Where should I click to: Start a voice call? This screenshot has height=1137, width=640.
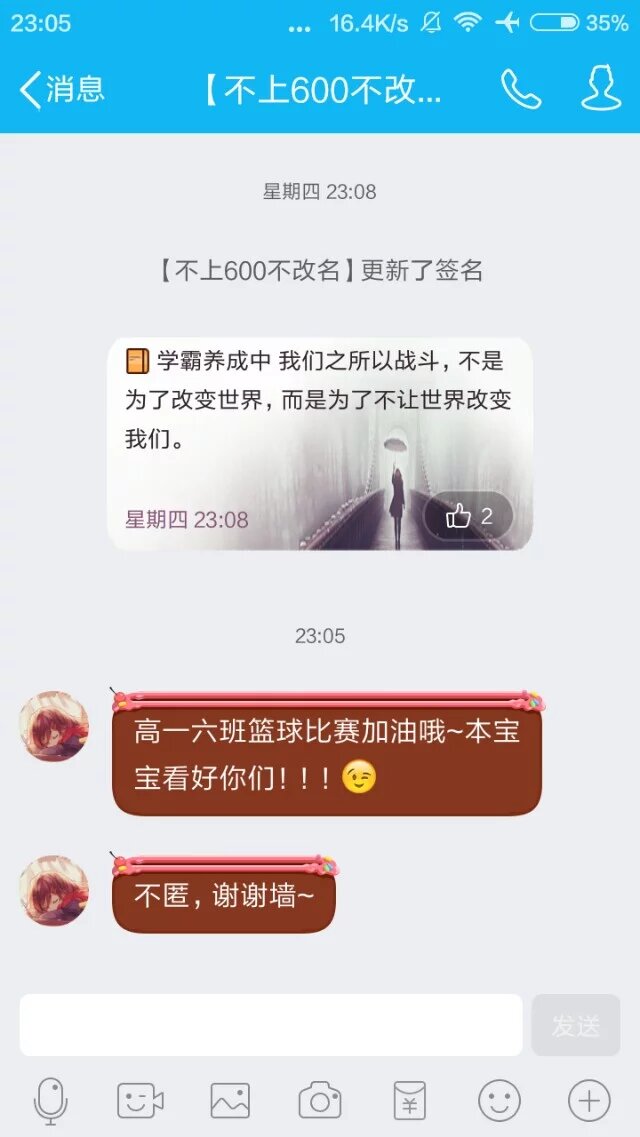coord(520,89)
